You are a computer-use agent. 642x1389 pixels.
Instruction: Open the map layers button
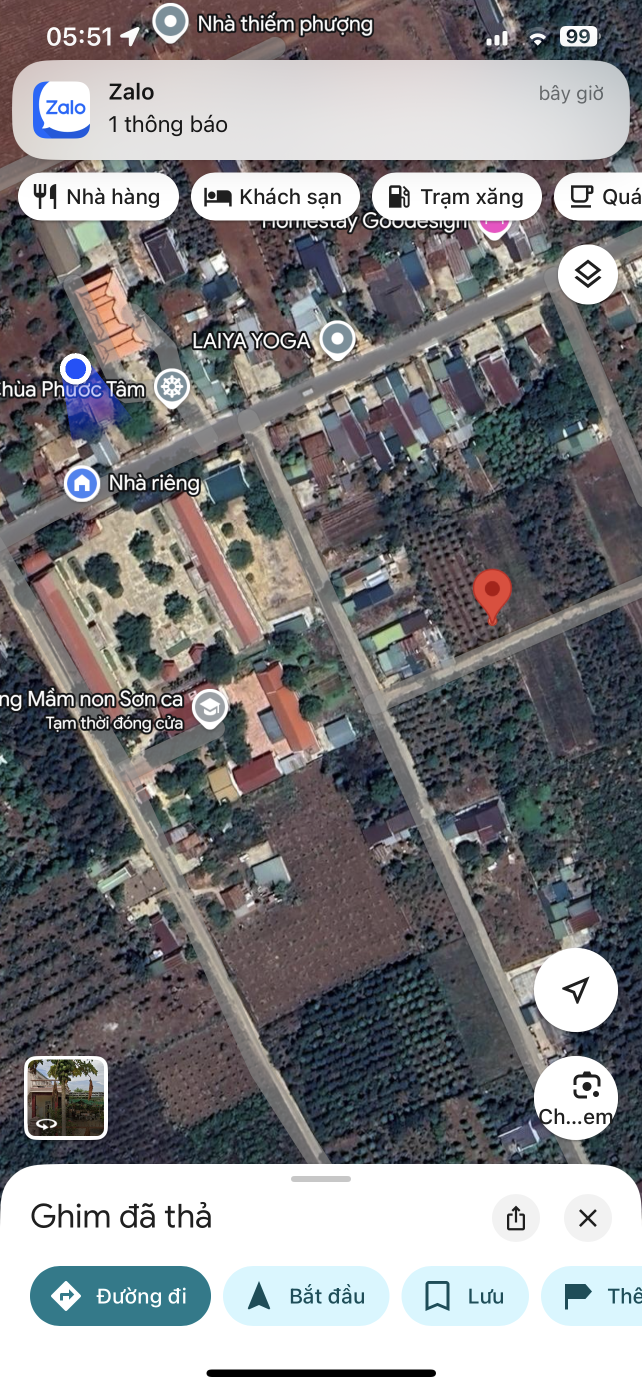587,274
